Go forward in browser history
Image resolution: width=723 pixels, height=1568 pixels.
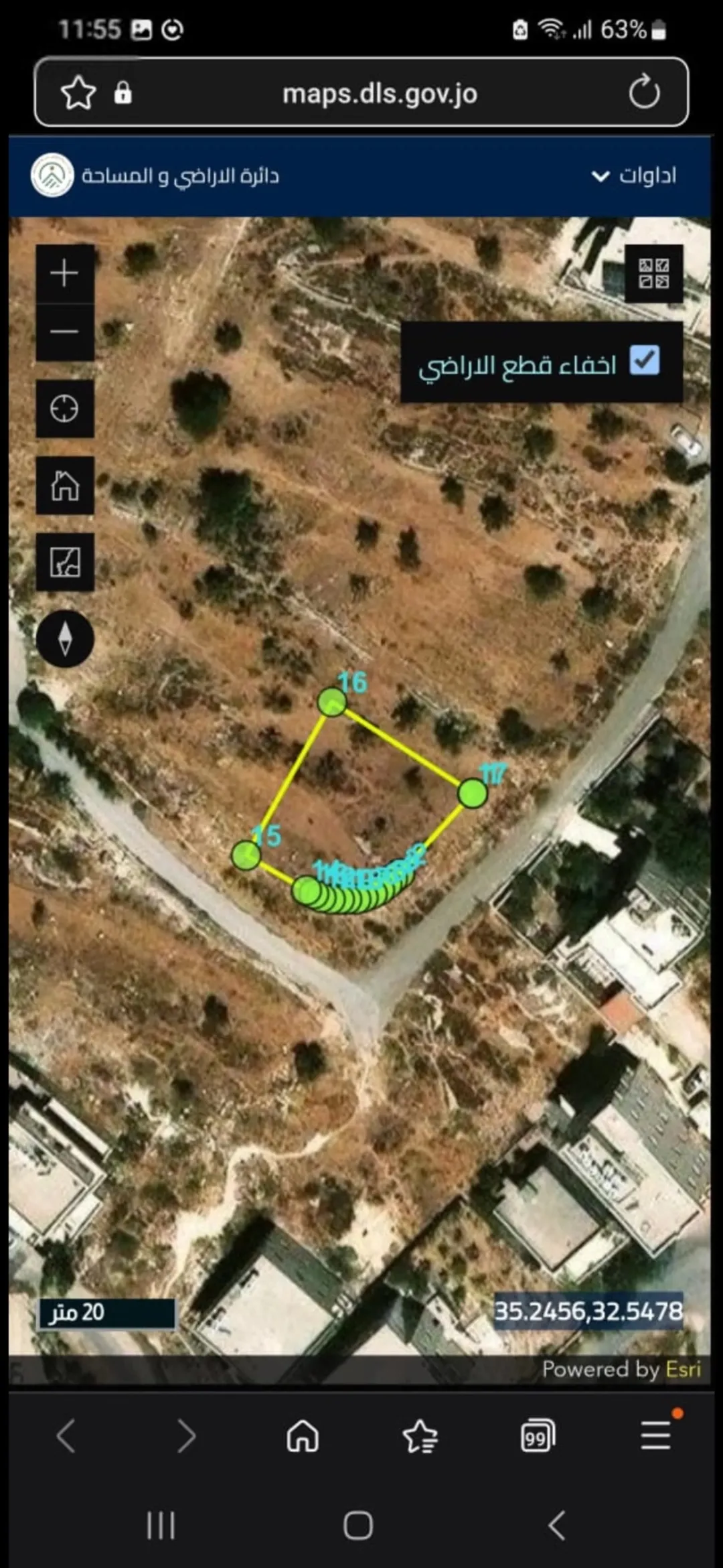pos(185,1436)
